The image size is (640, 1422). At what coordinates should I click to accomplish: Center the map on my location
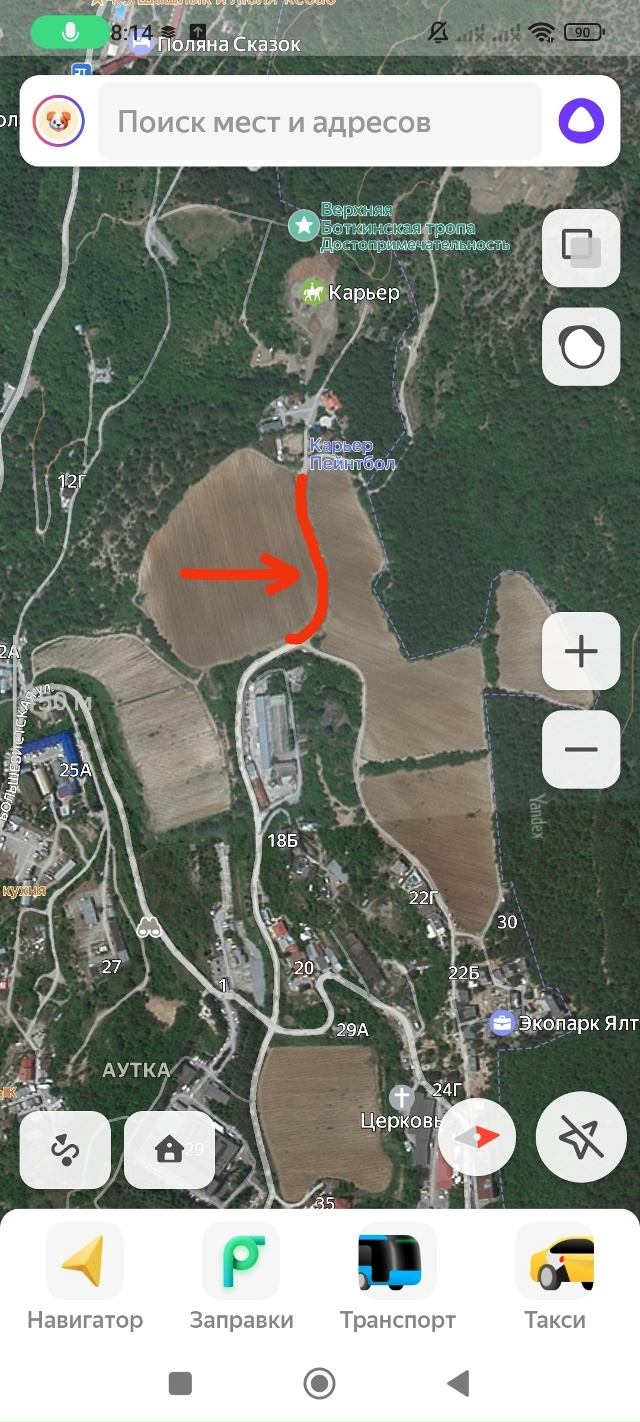click(581, 1137)
